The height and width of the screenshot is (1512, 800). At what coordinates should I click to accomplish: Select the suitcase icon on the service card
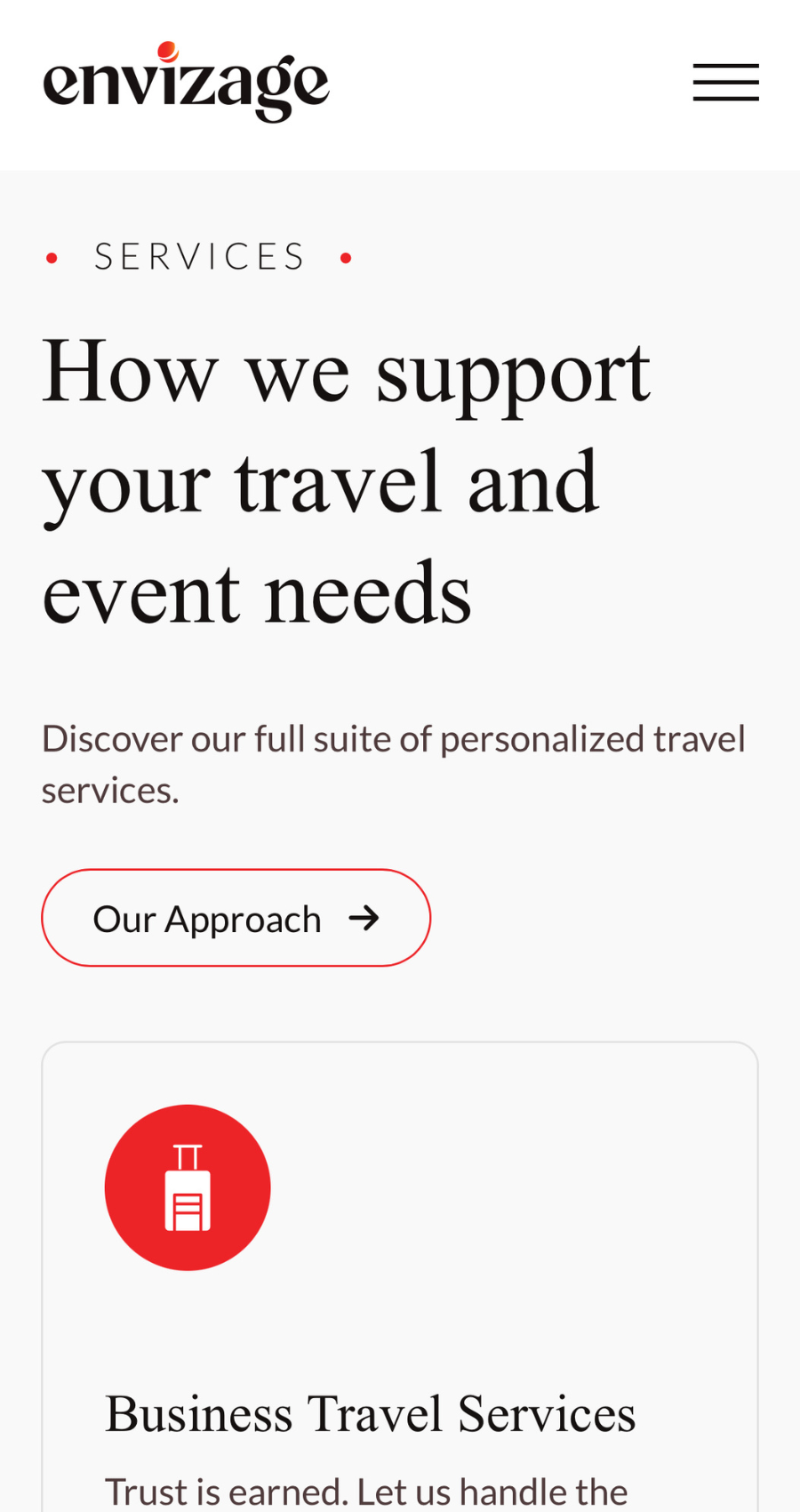pos(188,1187)
